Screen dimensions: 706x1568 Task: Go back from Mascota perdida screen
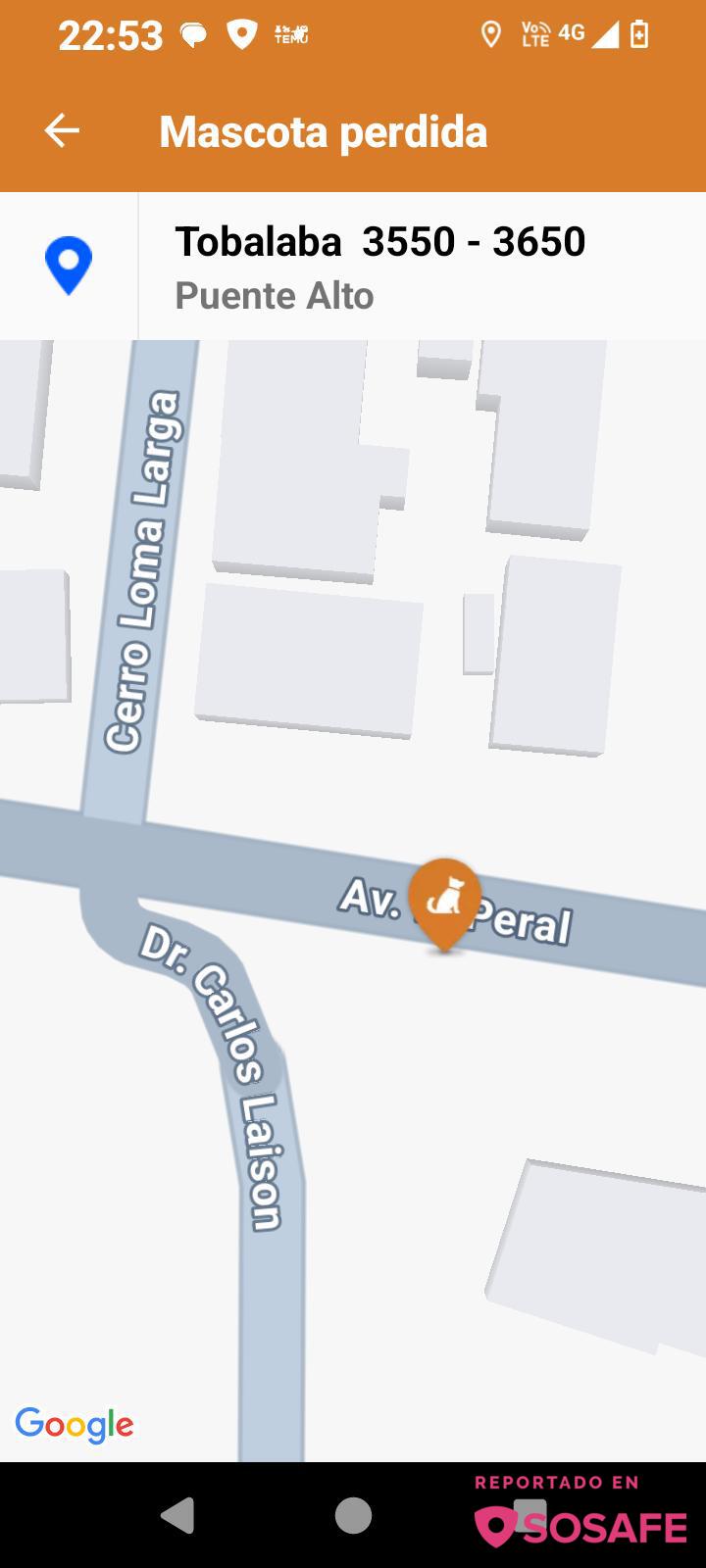[x=62, y=131]
